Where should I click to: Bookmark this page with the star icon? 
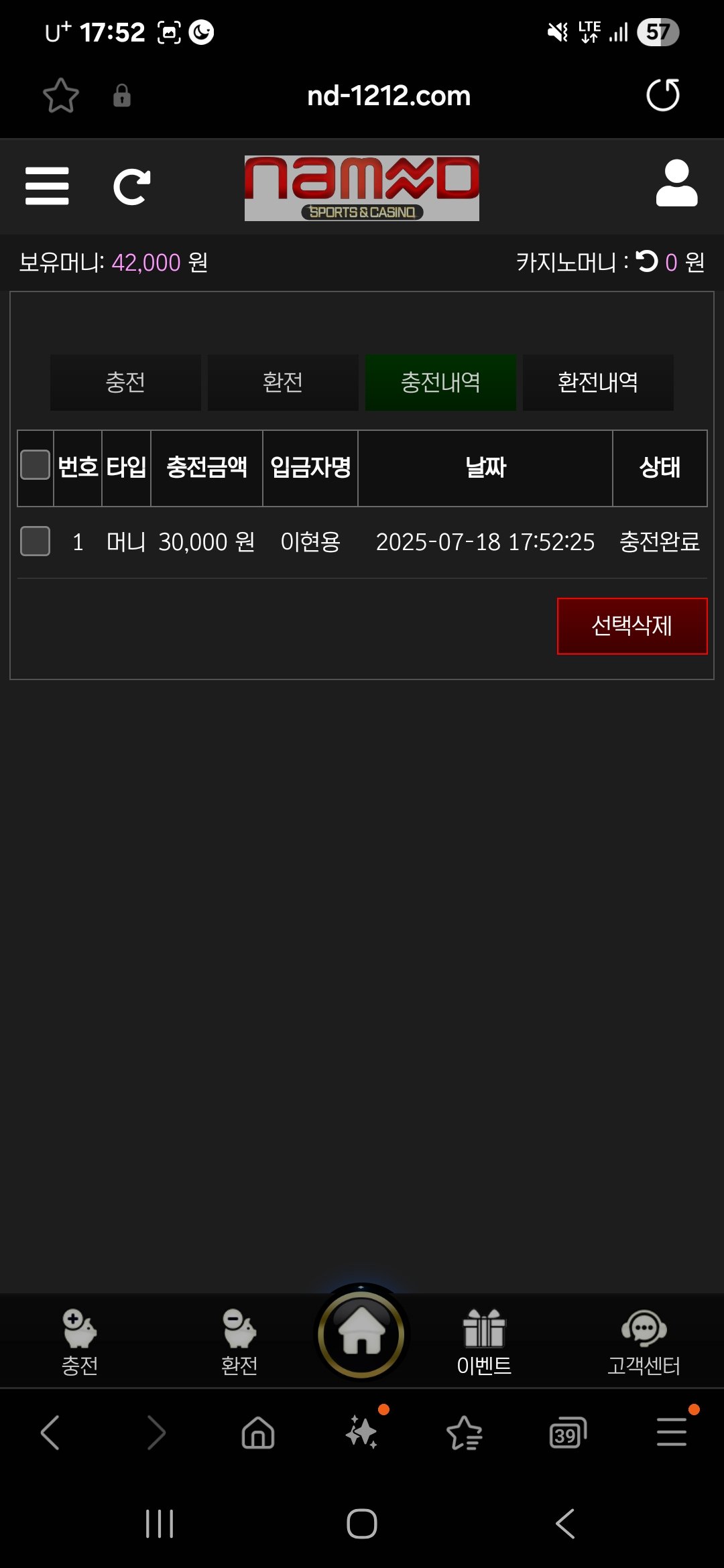pyautogui.click(x=61, y=95)
